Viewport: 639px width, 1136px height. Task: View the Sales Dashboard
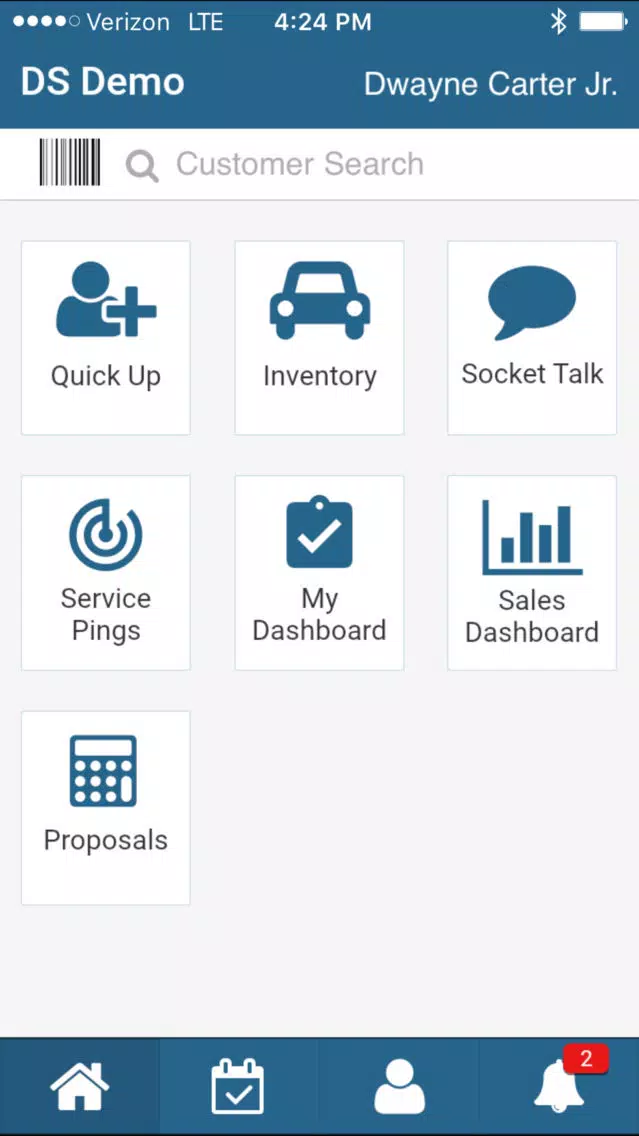(x=532, y=572)
